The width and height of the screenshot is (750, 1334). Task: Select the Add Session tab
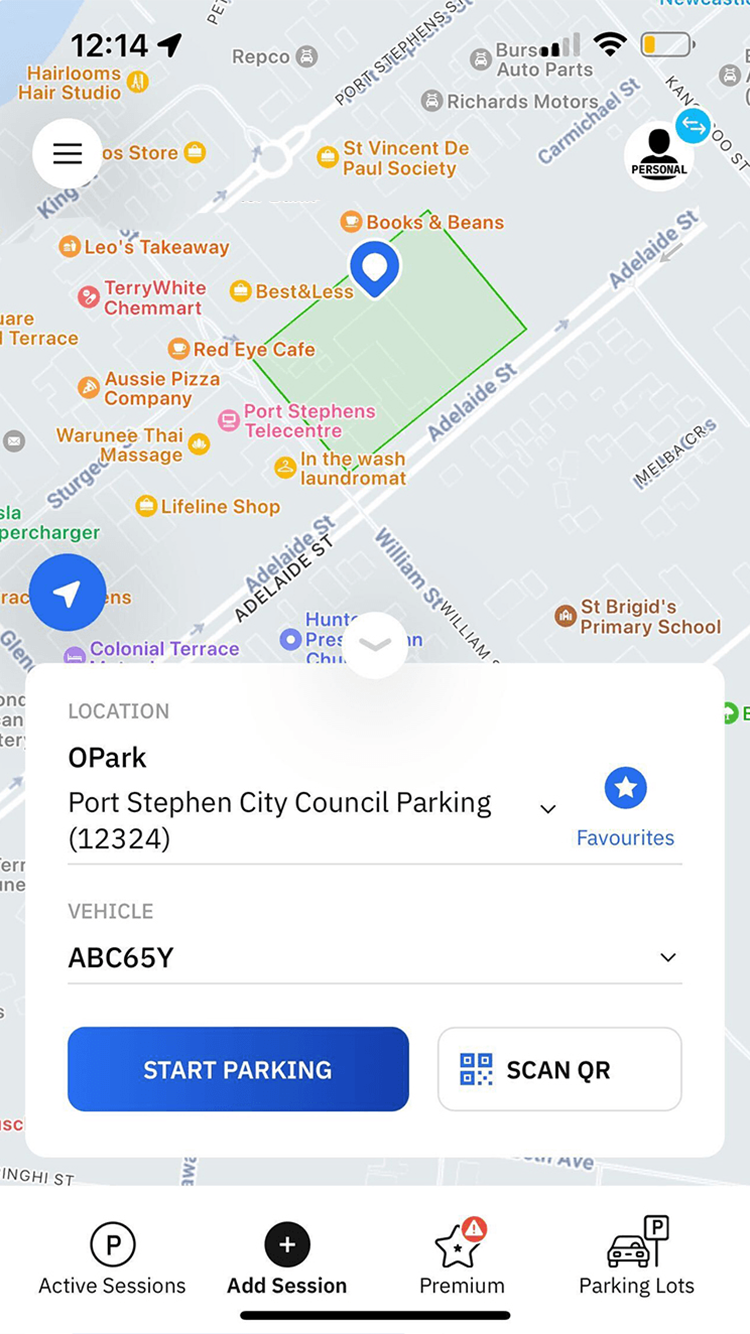[x=287, y=1260]
